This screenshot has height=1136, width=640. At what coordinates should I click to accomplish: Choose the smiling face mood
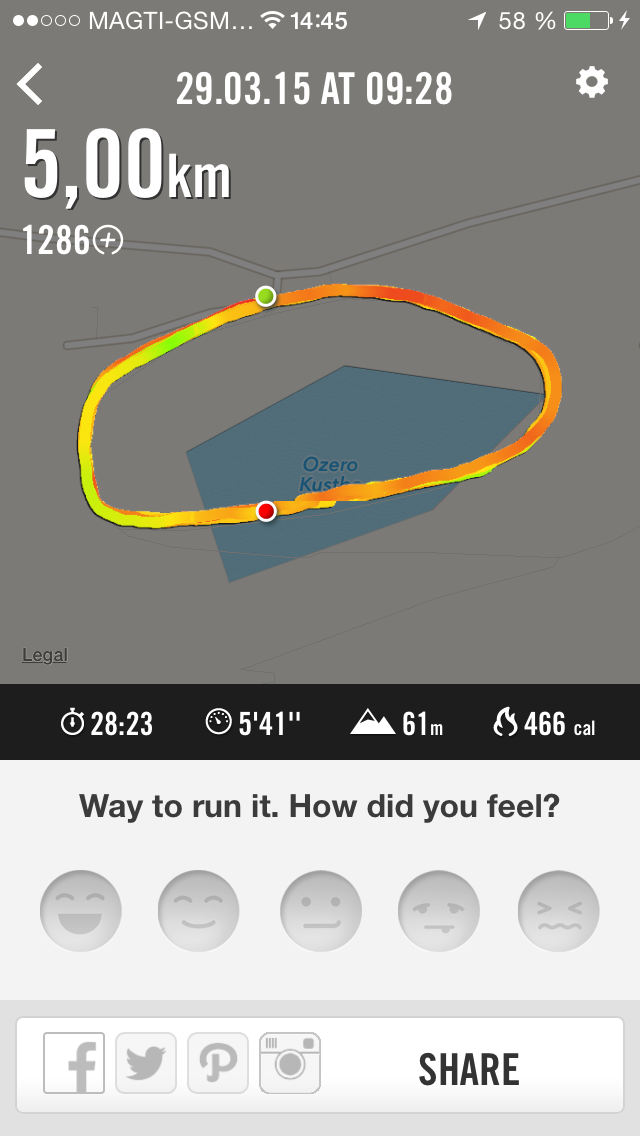pos(198,911)
